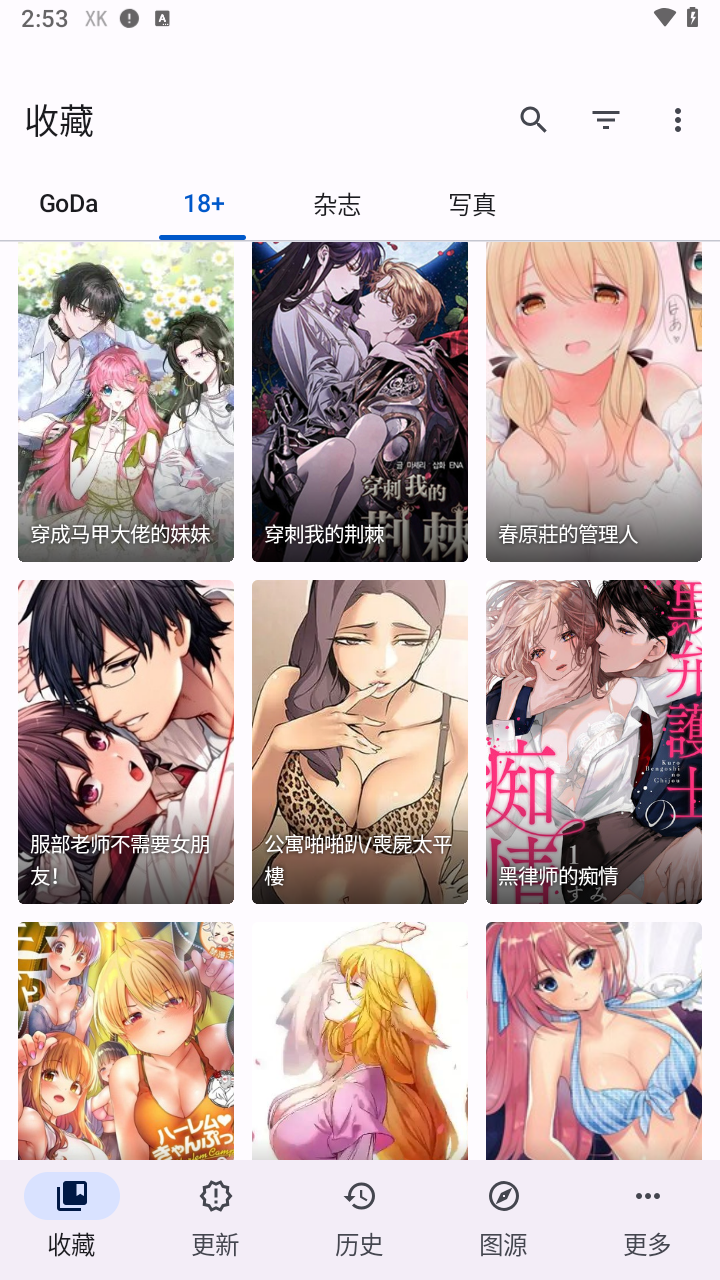
Task: Go to the 更新 updates tab
Action: coord(216,1217)
